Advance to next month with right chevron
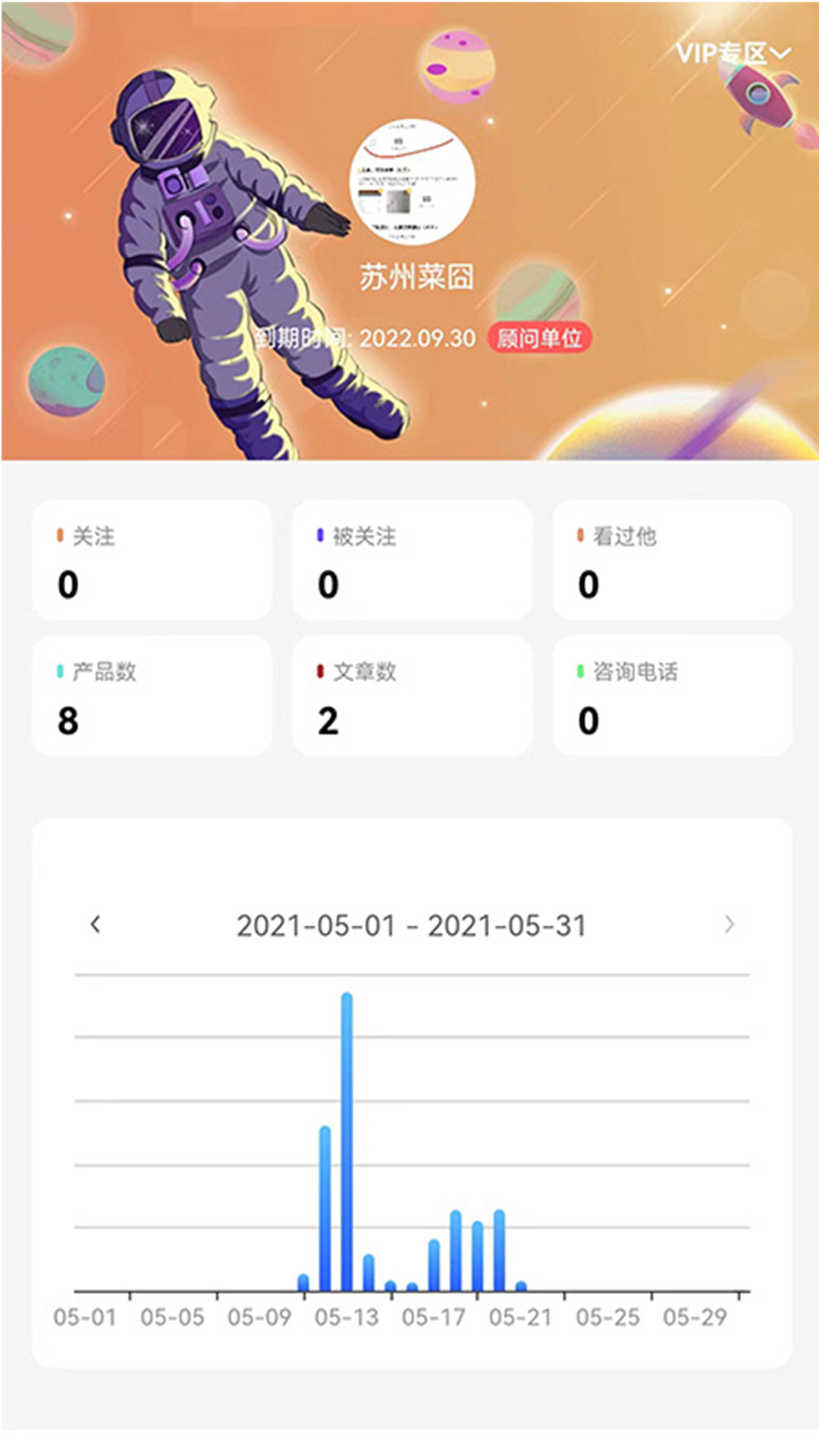The height and width of the screenshot is (1456, 819). coord(729,924)
